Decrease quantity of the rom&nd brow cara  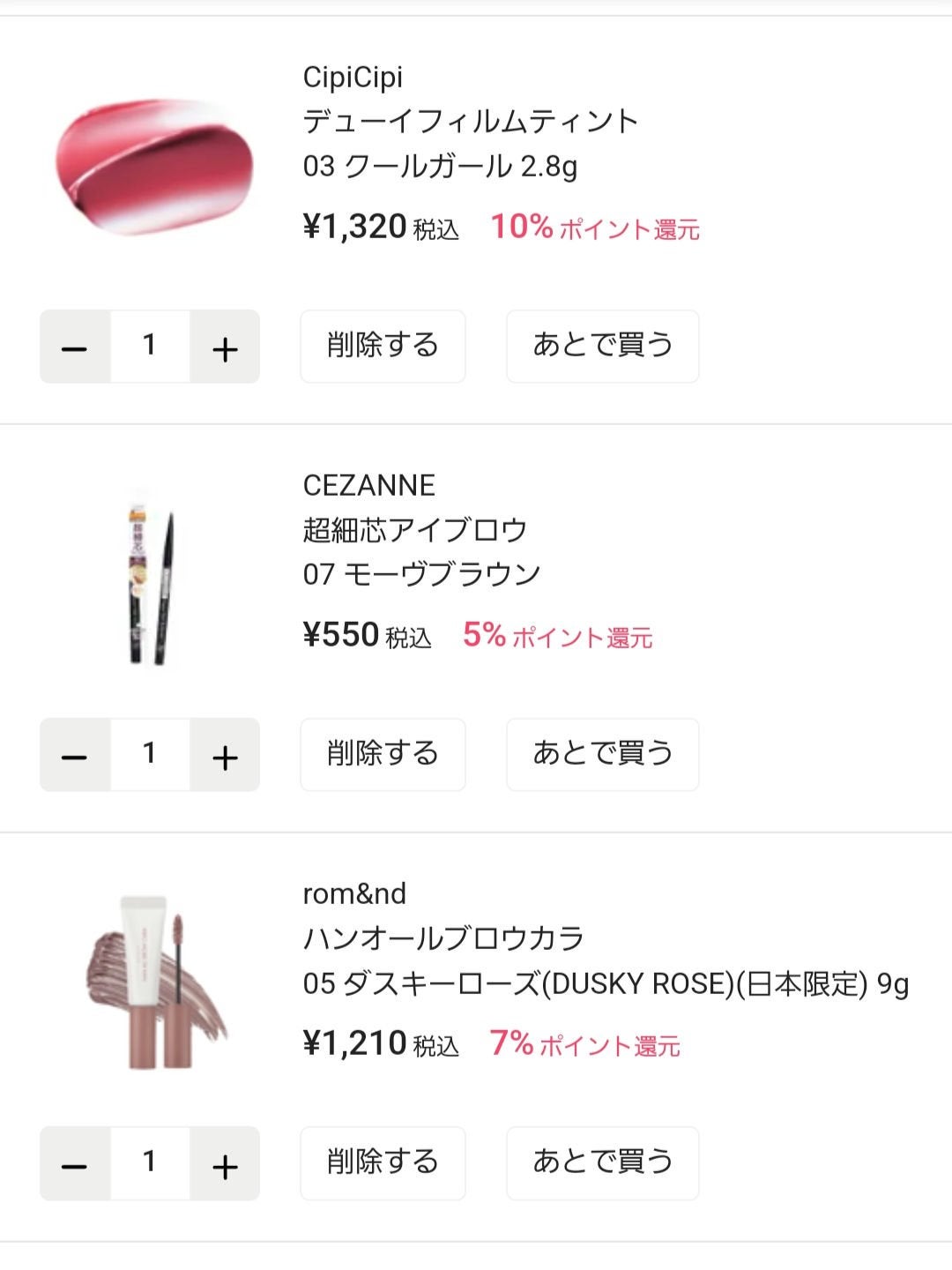click(x=75, y=1164)
